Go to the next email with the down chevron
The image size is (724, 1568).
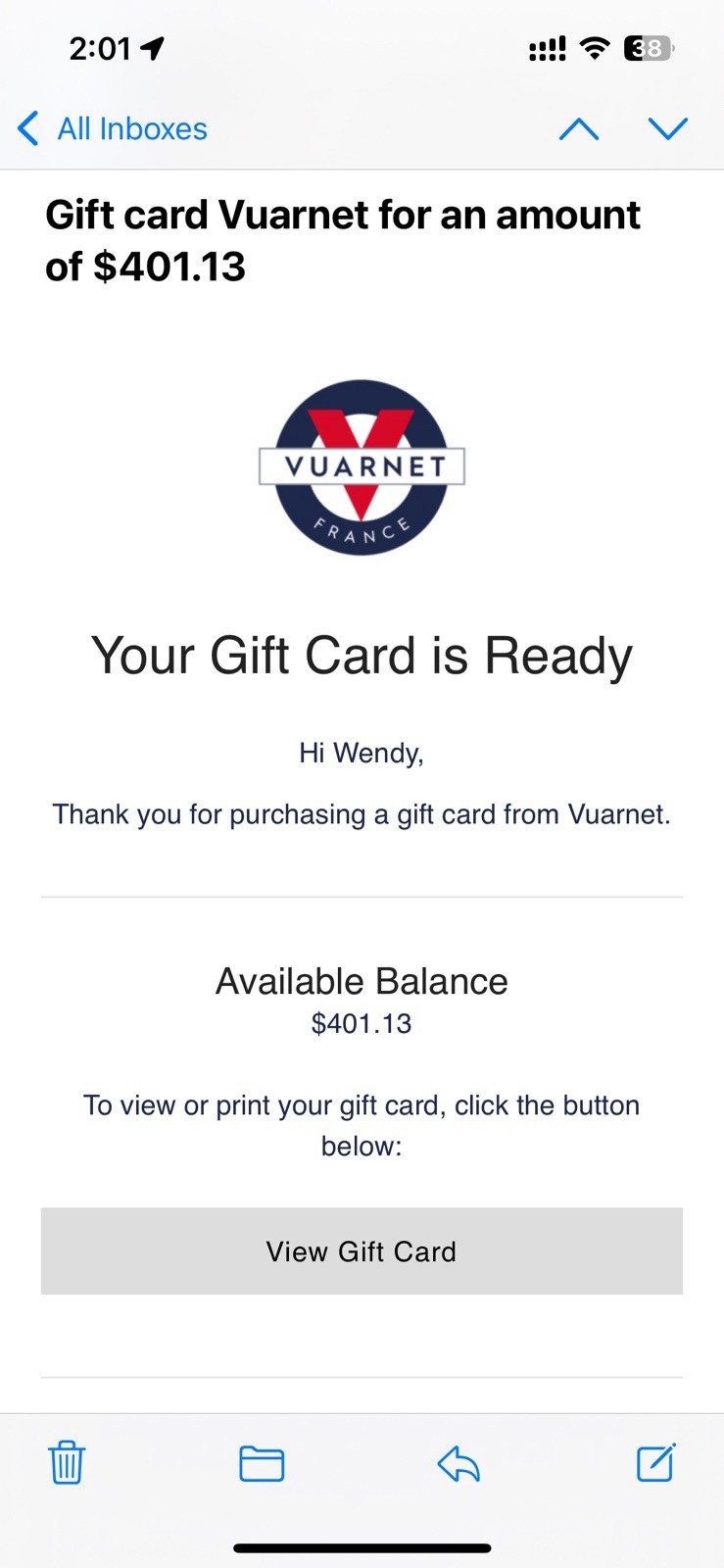(668, 128)
